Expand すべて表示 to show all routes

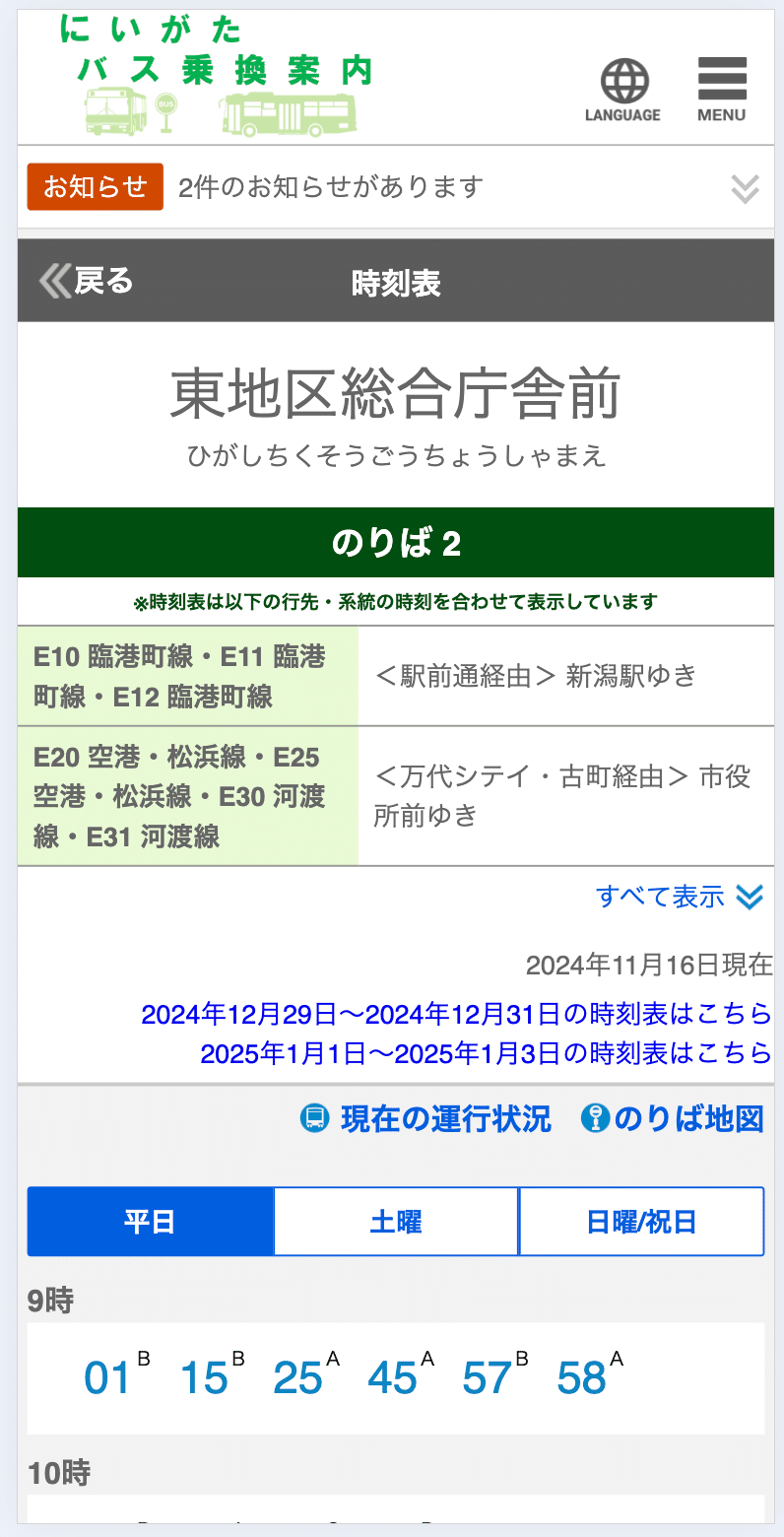point(680,897)
